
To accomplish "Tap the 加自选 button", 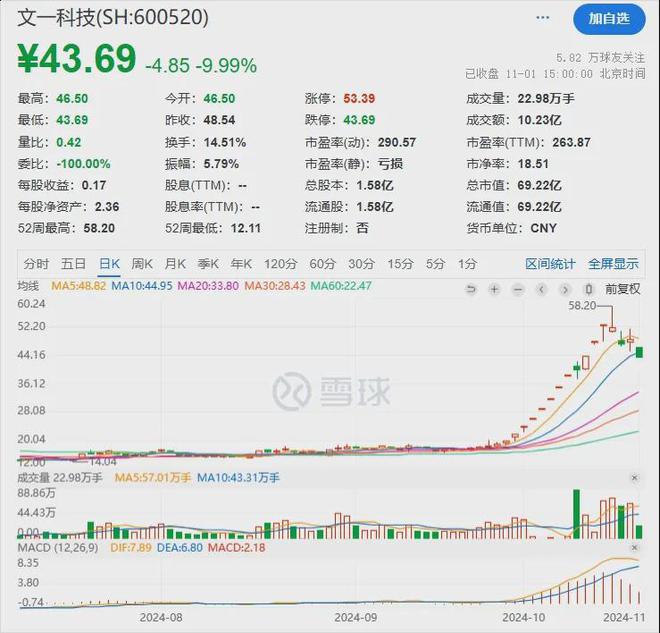I will (x=609, y=19).
